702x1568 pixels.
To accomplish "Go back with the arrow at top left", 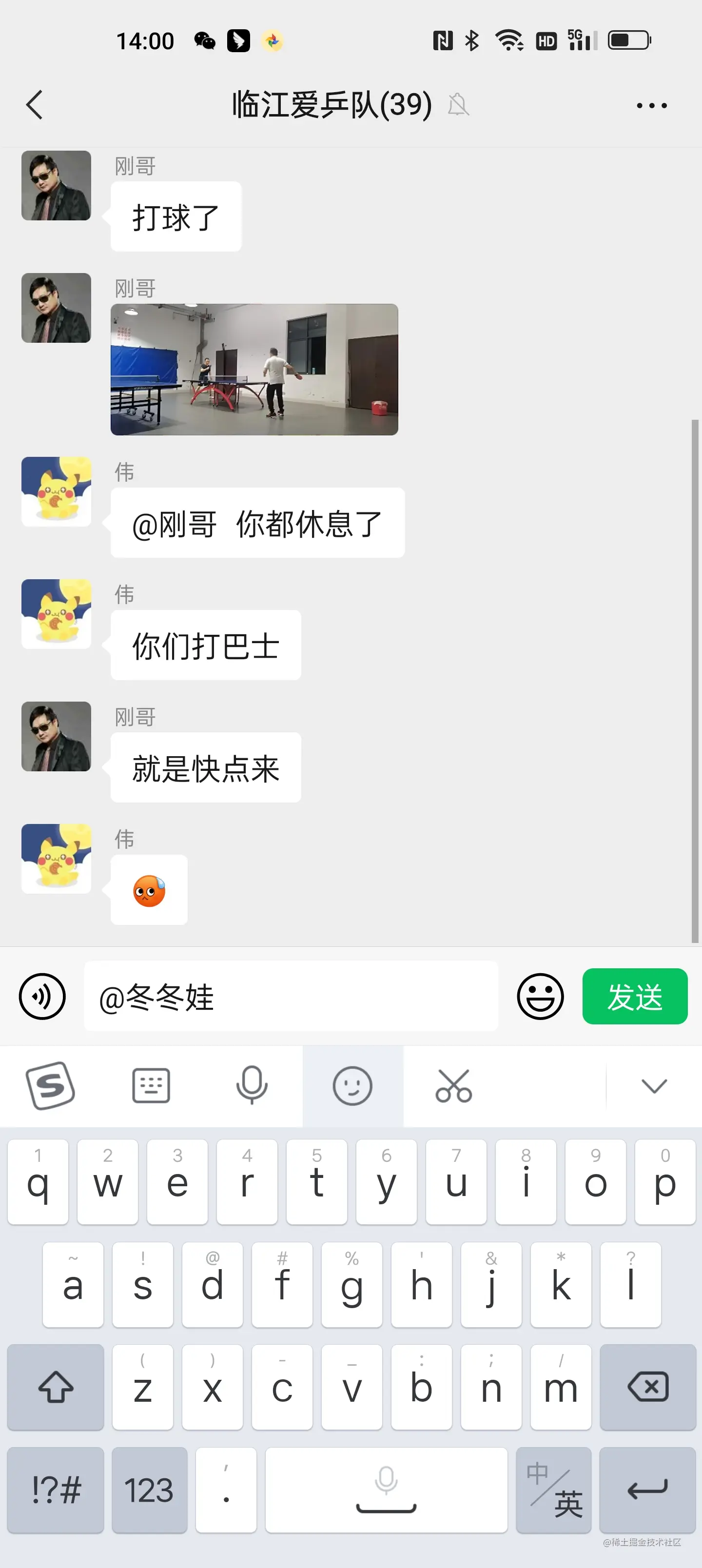I will (x=35, y=104).
